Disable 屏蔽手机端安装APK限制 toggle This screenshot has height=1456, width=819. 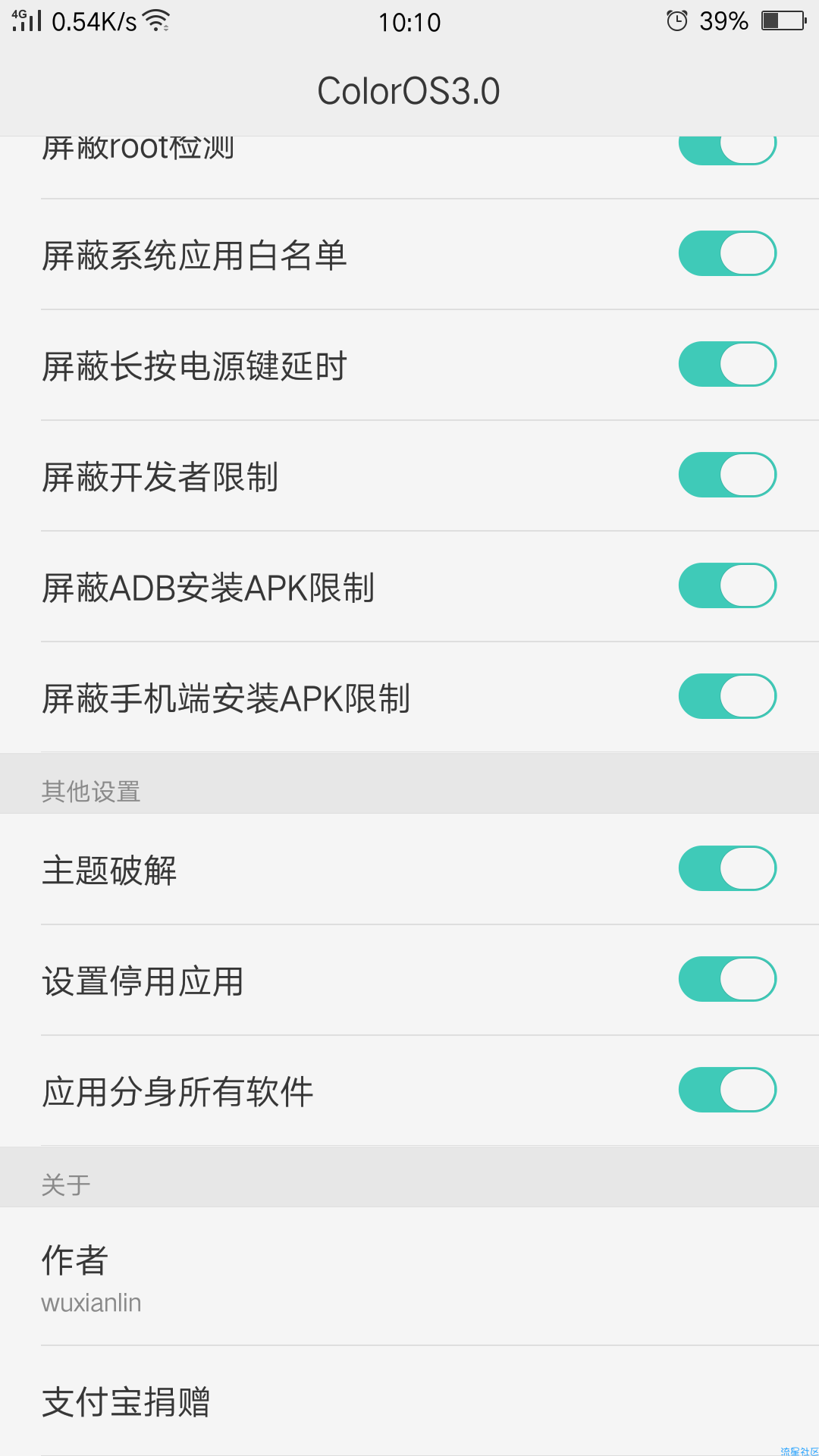click(x=727, y=696)
